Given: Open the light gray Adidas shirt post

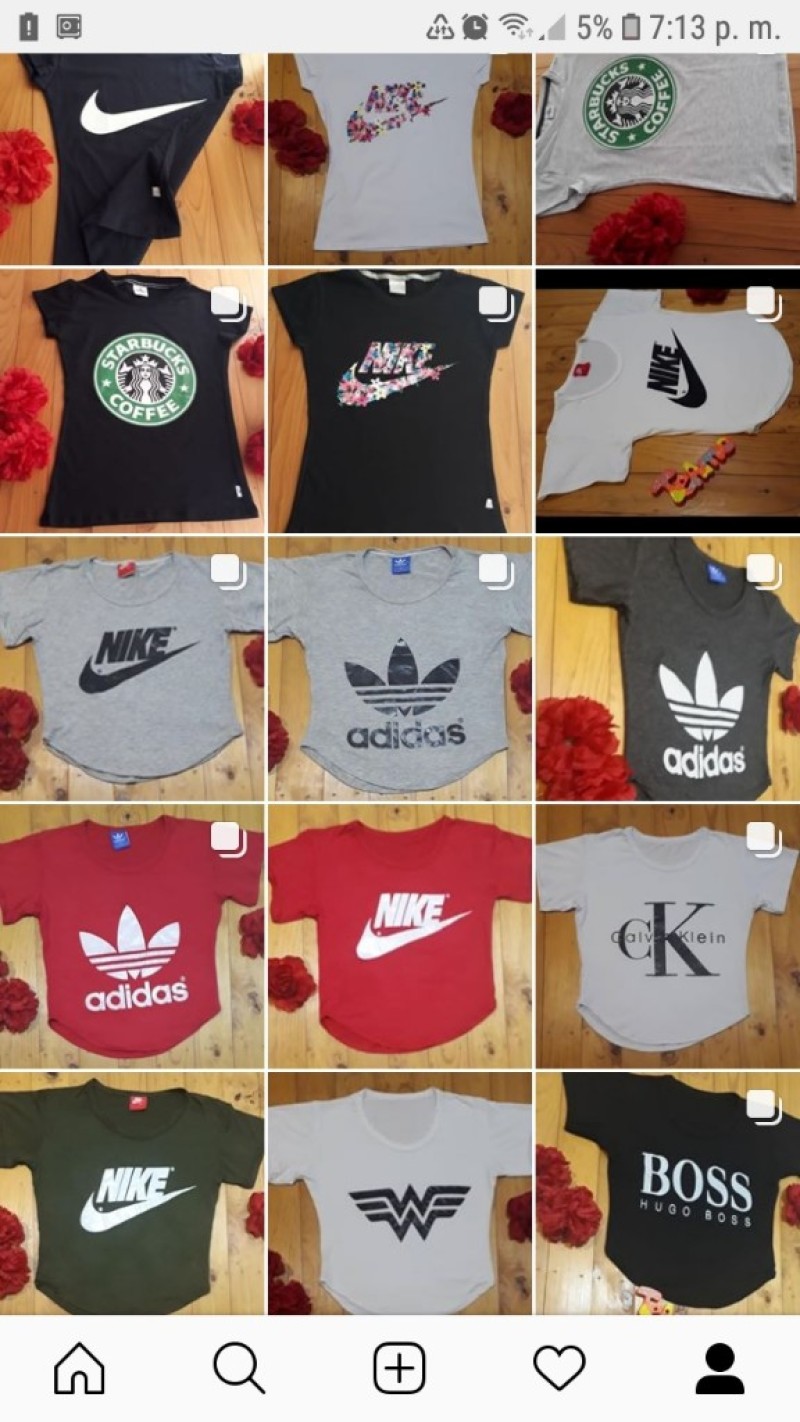Looking at the screenshot, I should (400, 668).
